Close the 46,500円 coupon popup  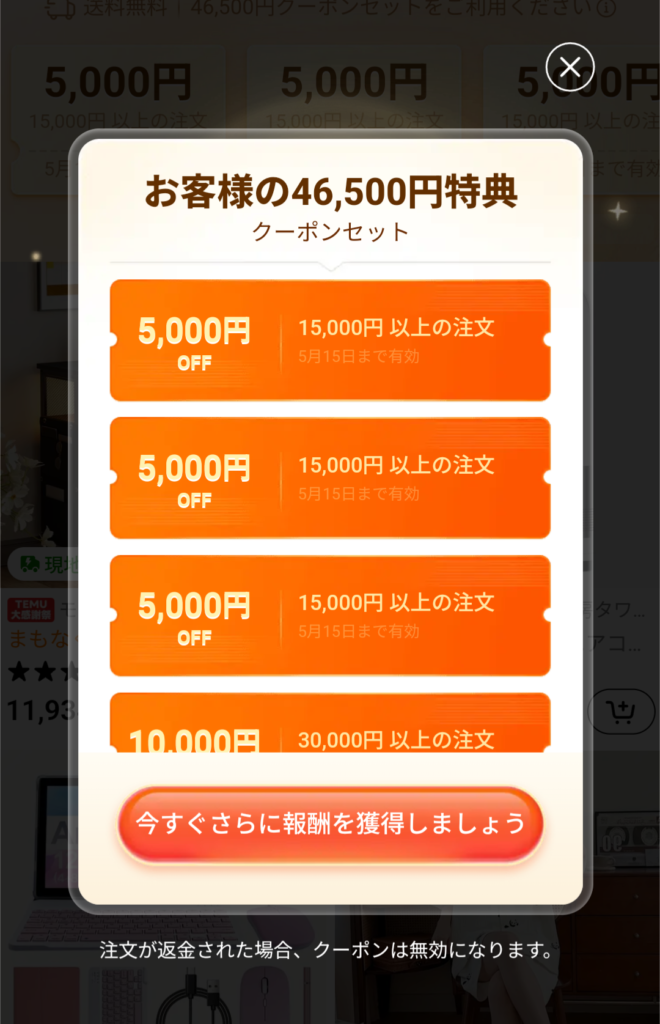pos(570,67)
